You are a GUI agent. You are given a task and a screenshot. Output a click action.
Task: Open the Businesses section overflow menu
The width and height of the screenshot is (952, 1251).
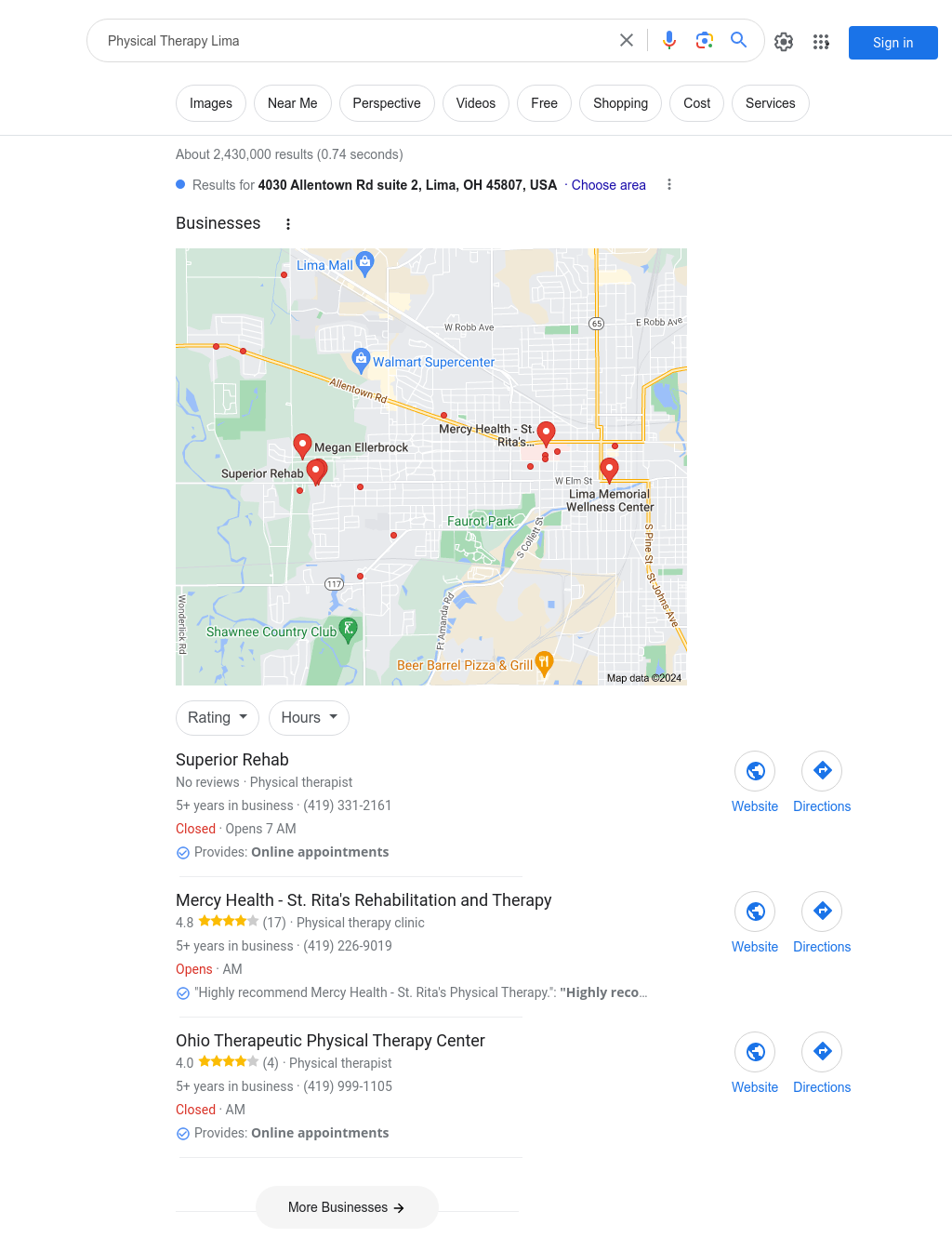coord(288,224)
